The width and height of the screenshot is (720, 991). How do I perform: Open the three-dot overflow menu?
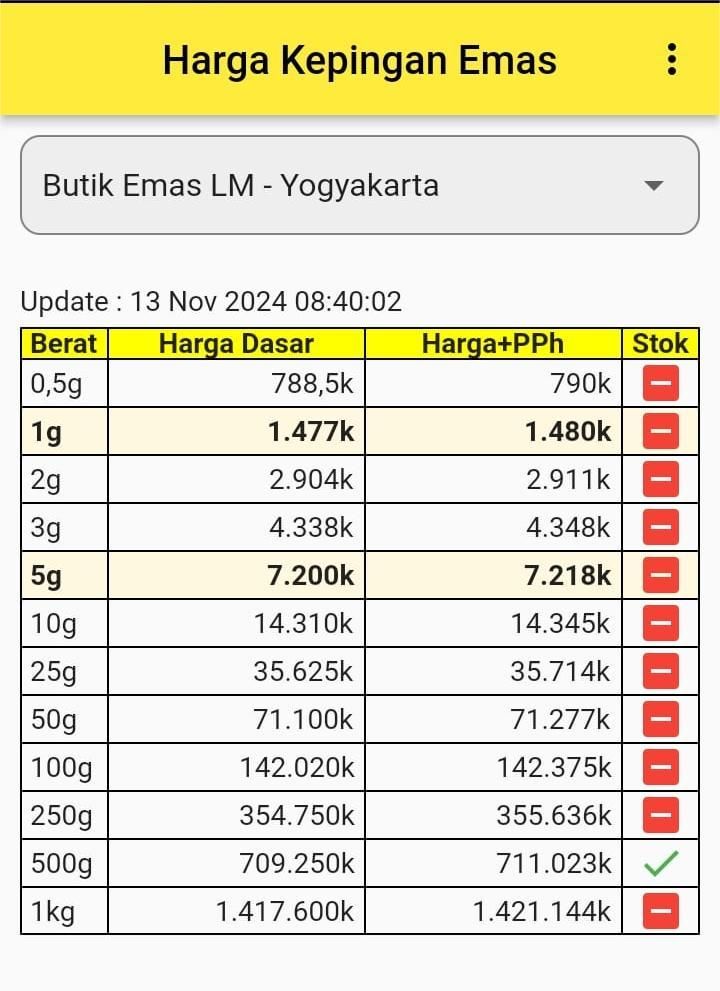(672, 59)
